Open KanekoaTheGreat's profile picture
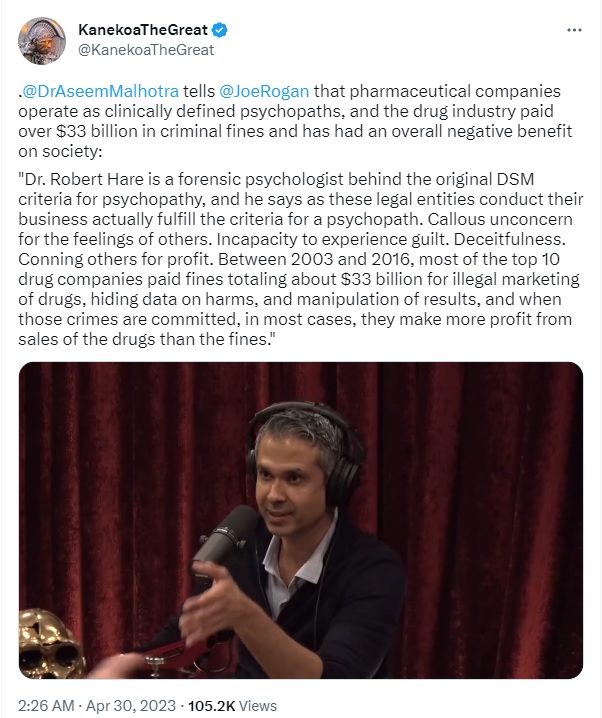 (40, 38)
